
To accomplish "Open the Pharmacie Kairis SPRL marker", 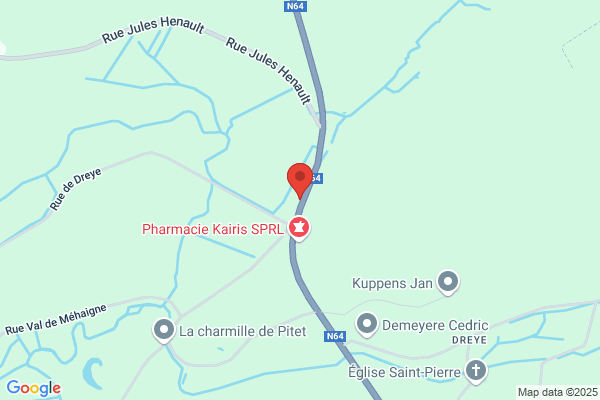I will tap(299, 229).
